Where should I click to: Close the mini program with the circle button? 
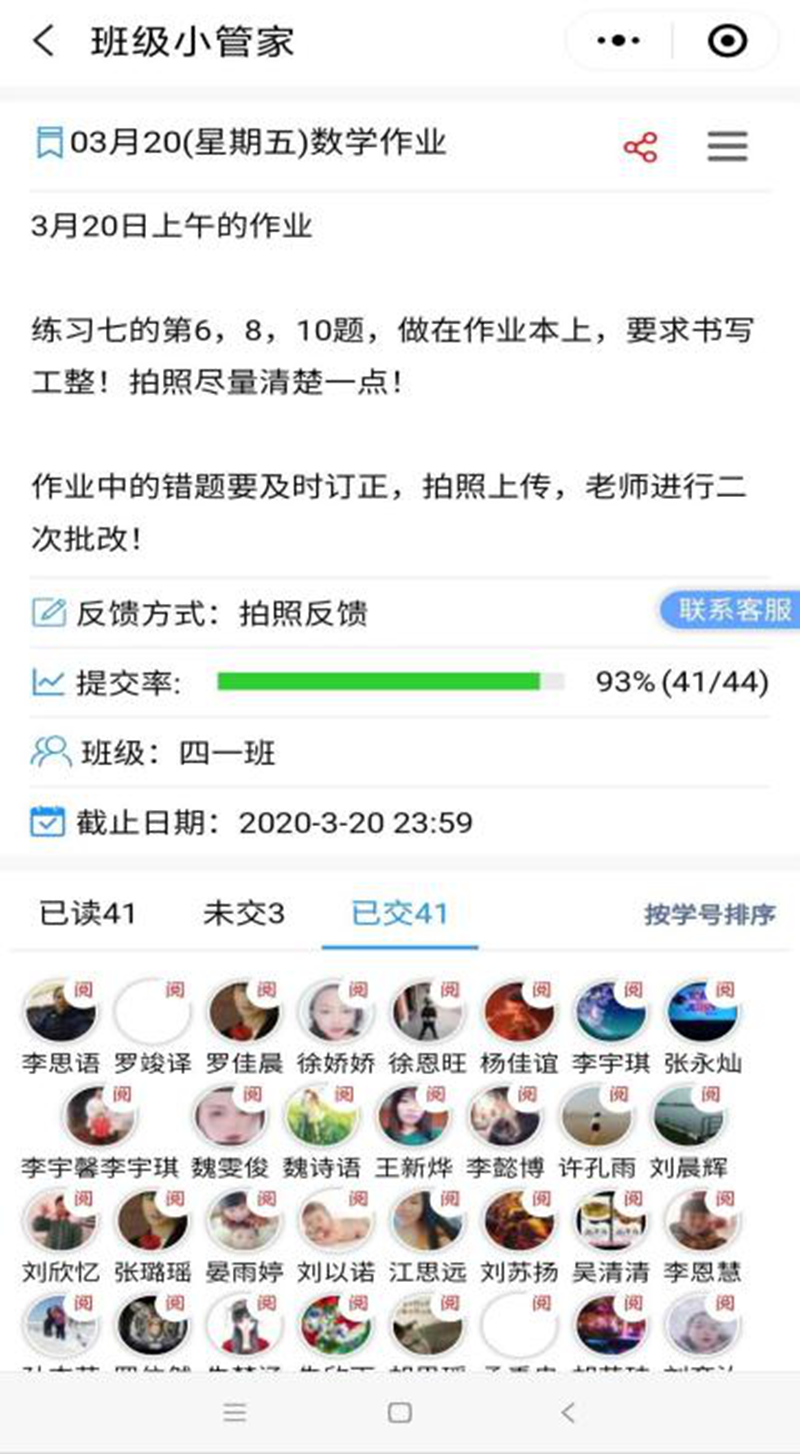coord(726,41)
